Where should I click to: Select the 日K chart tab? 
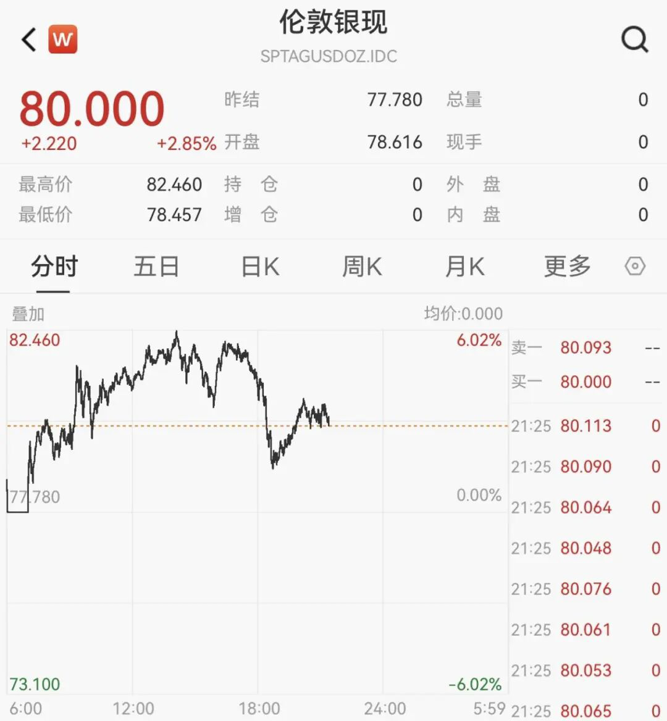point(259,267)
